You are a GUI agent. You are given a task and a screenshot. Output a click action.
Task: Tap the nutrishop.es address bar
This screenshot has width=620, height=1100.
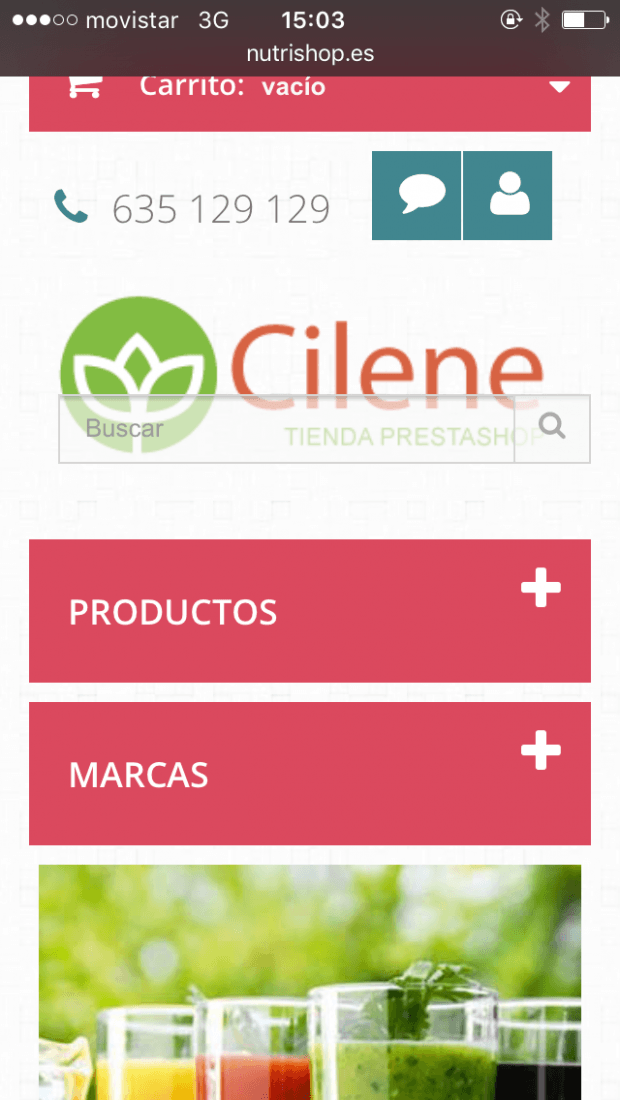[310, 53]
